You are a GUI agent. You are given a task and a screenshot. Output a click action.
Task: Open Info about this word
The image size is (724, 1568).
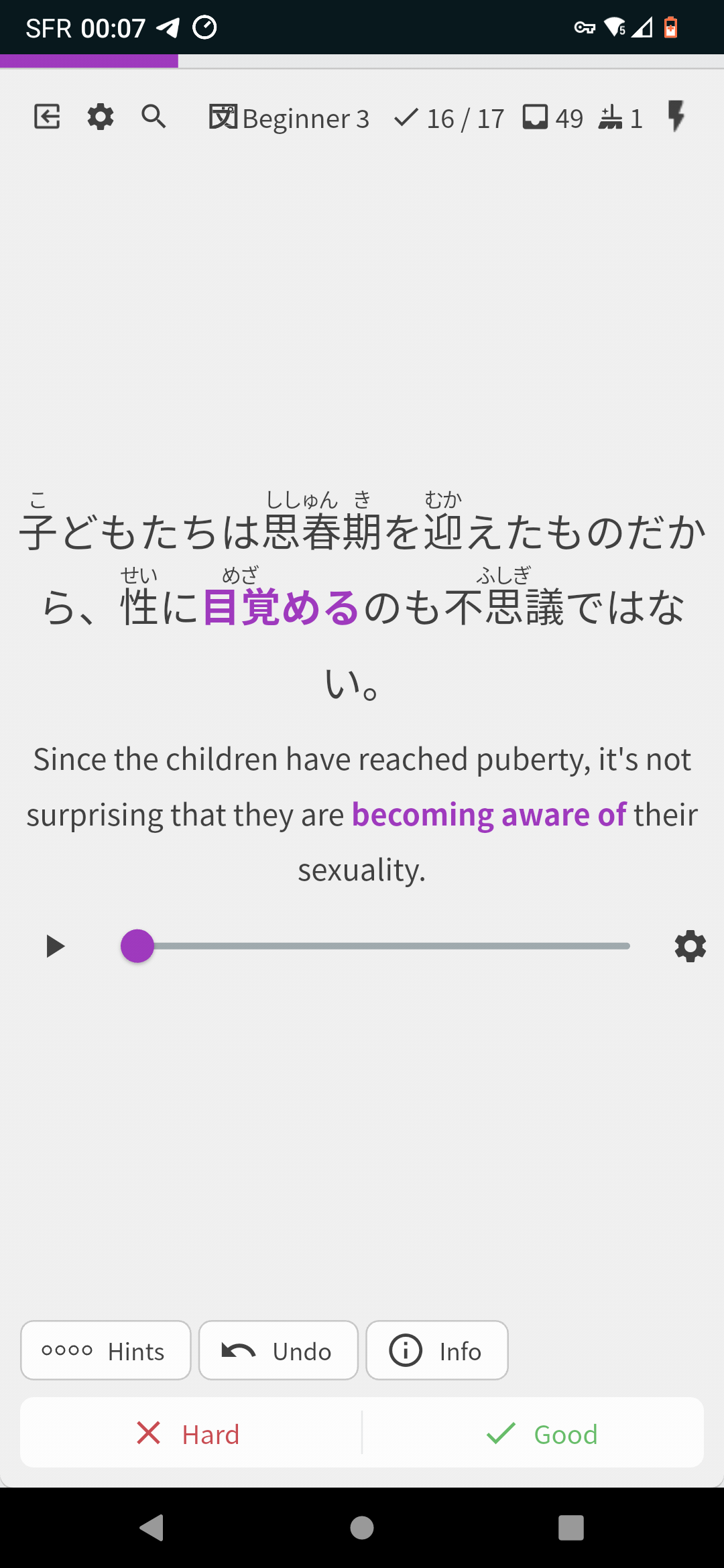pyautogui.click(x=436, y=1350)
